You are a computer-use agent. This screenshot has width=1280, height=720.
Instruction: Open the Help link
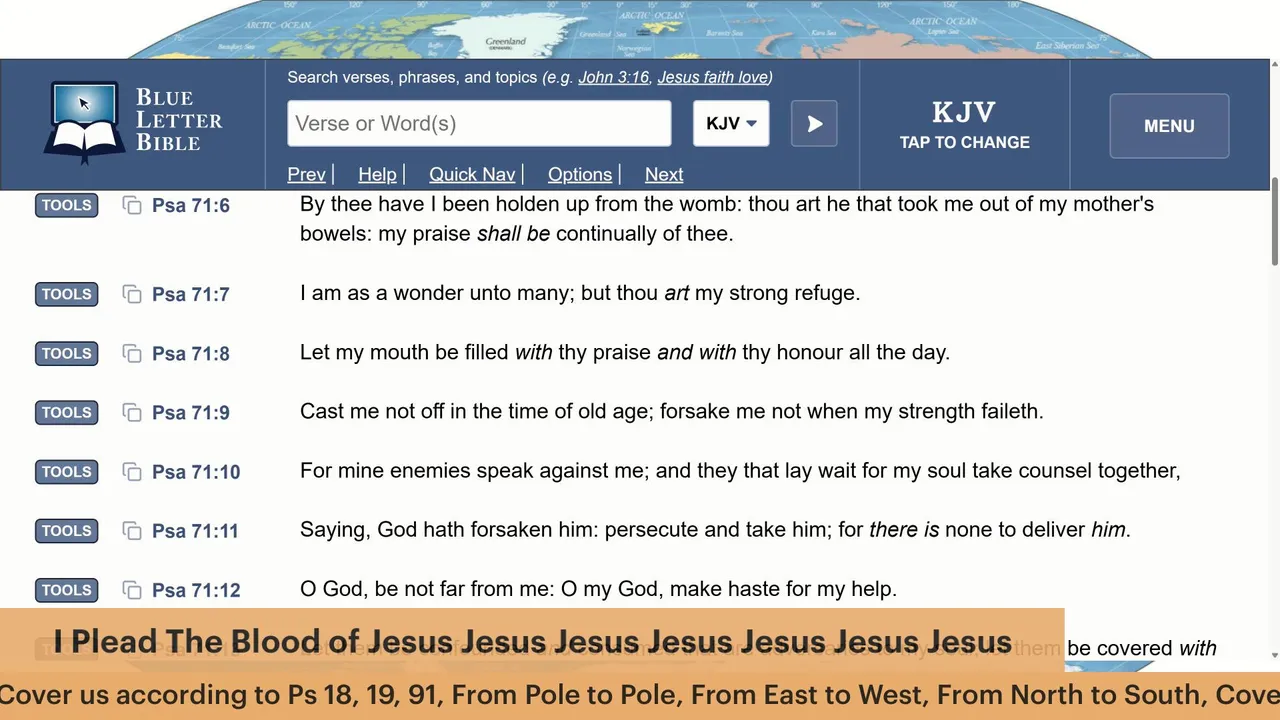click(x=377, y=174)
